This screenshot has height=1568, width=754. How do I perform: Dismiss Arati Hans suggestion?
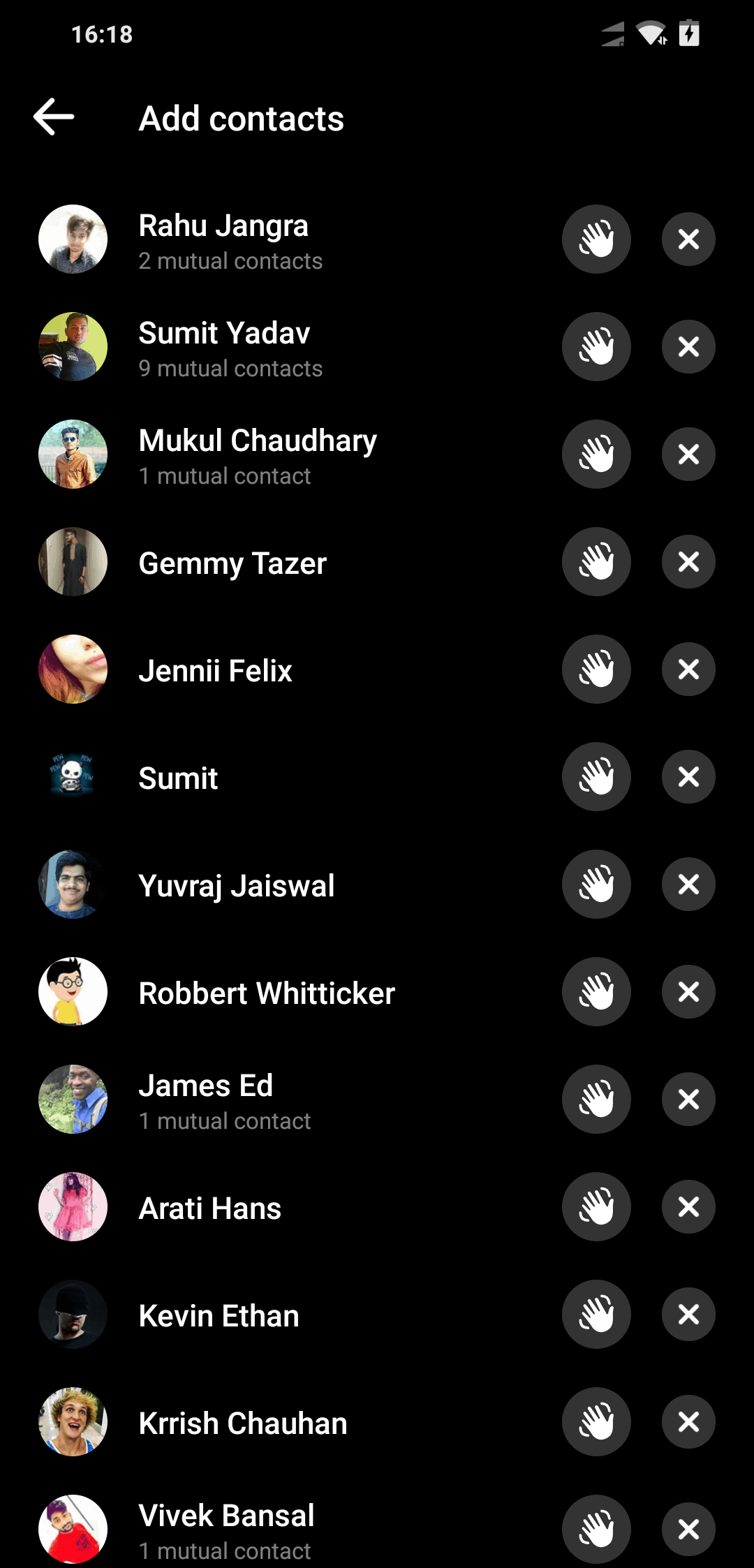688,1207
